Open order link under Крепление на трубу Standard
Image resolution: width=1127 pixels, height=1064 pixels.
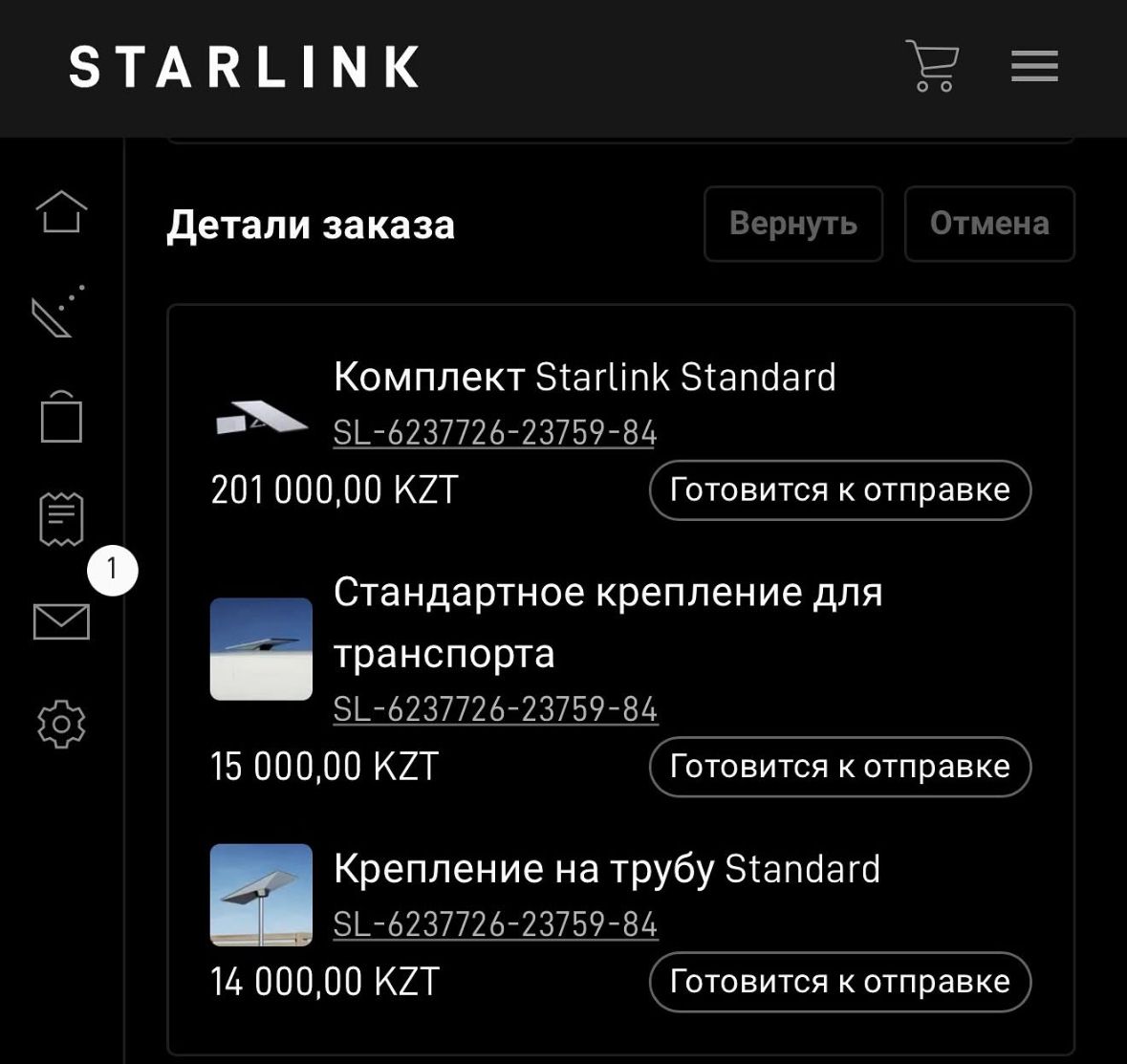pos(494,924)
